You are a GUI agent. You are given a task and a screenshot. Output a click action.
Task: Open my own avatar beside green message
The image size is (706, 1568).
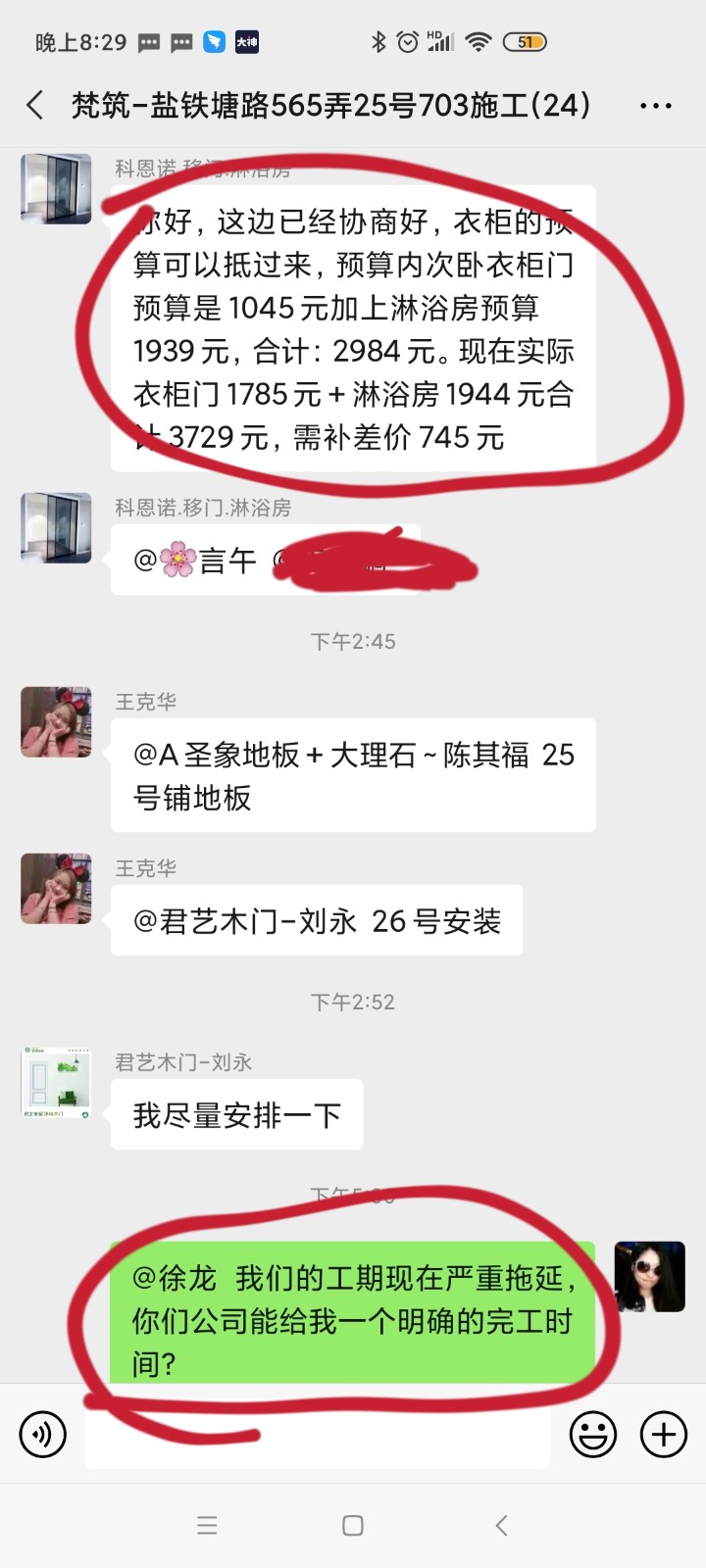click(649, 1277)
